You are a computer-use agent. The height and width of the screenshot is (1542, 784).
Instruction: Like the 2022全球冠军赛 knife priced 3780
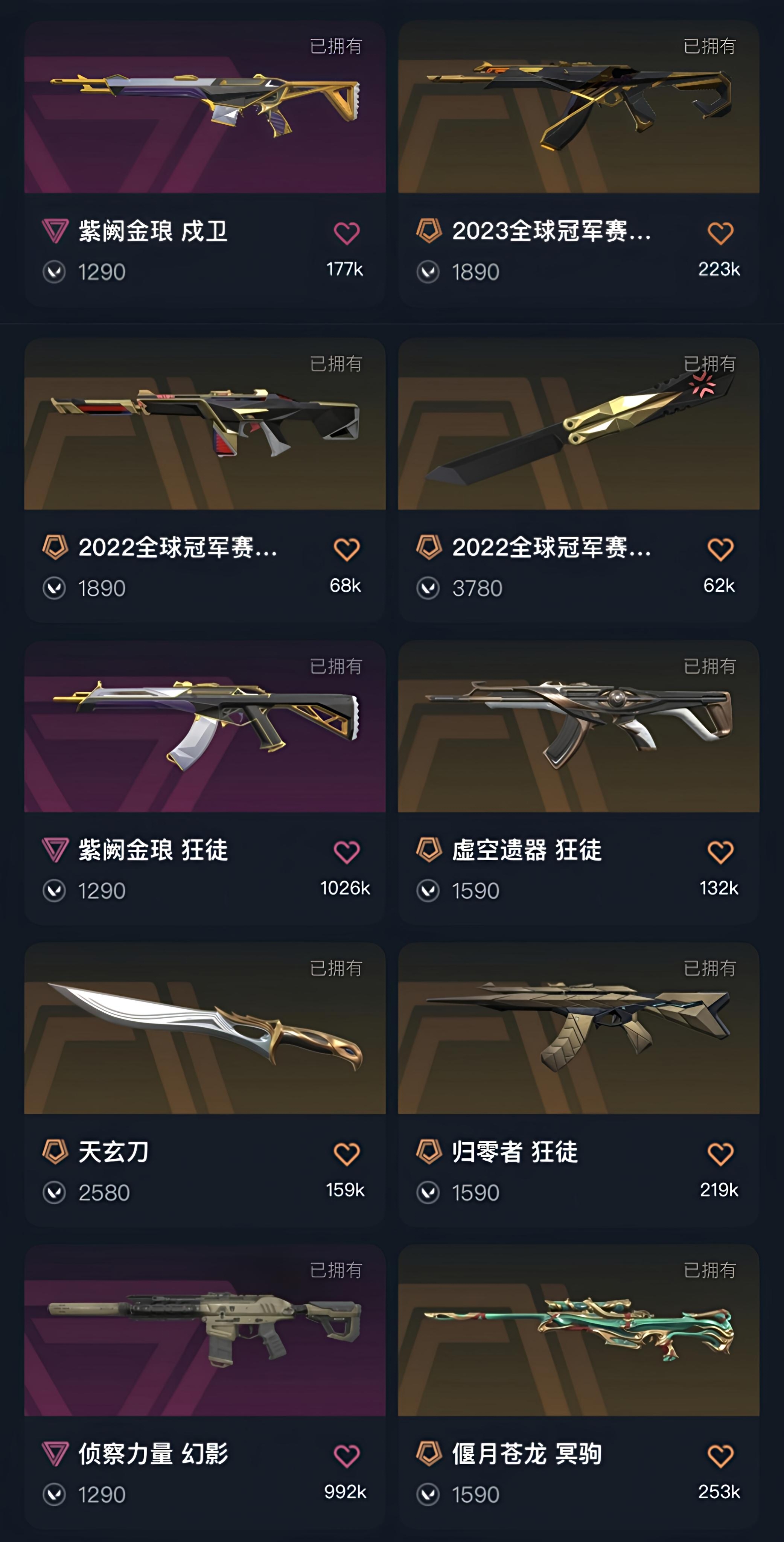tap(720, 550)
